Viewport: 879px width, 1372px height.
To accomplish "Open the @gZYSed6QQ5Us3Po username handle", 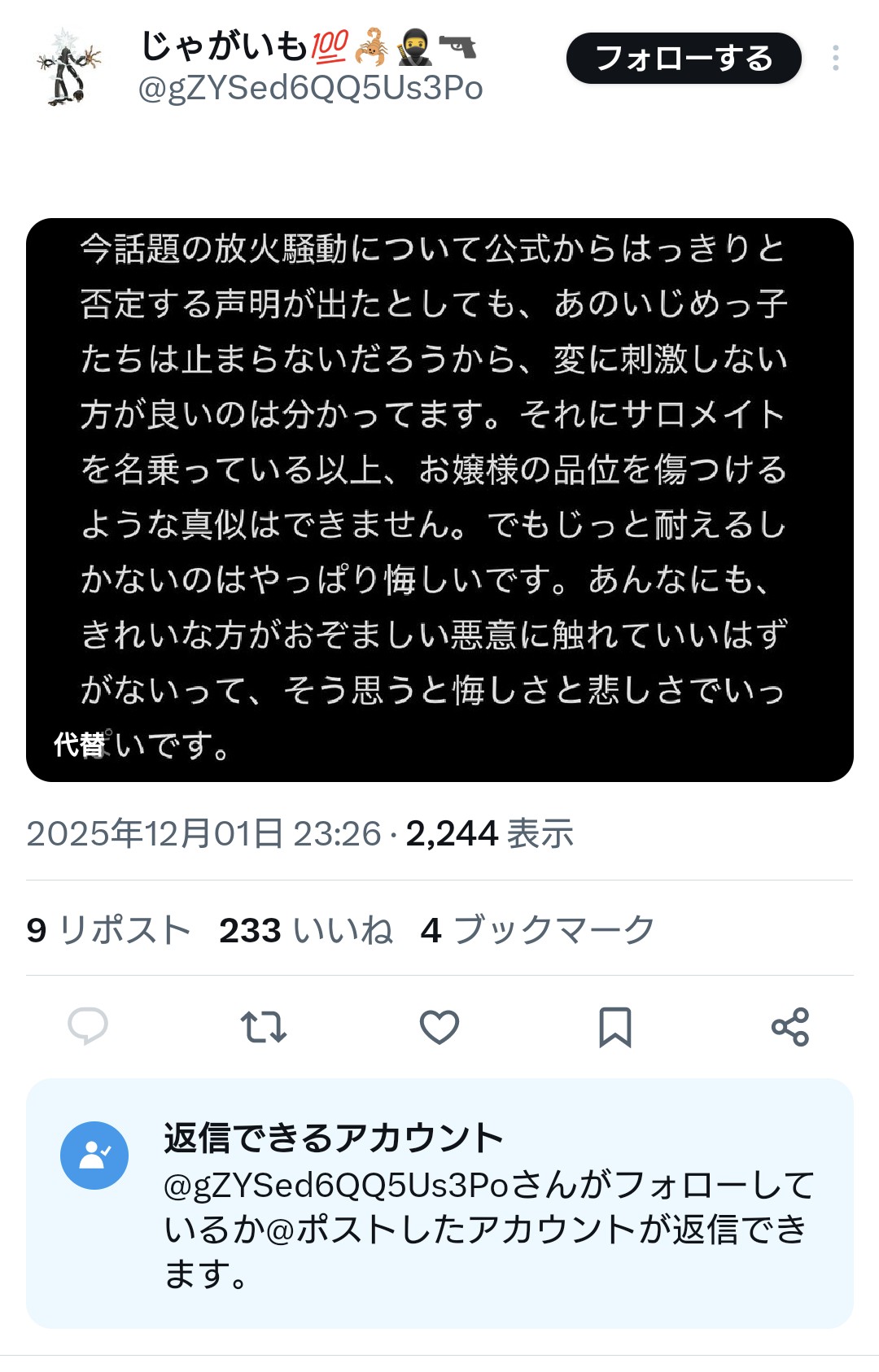I will coord(310,88).
